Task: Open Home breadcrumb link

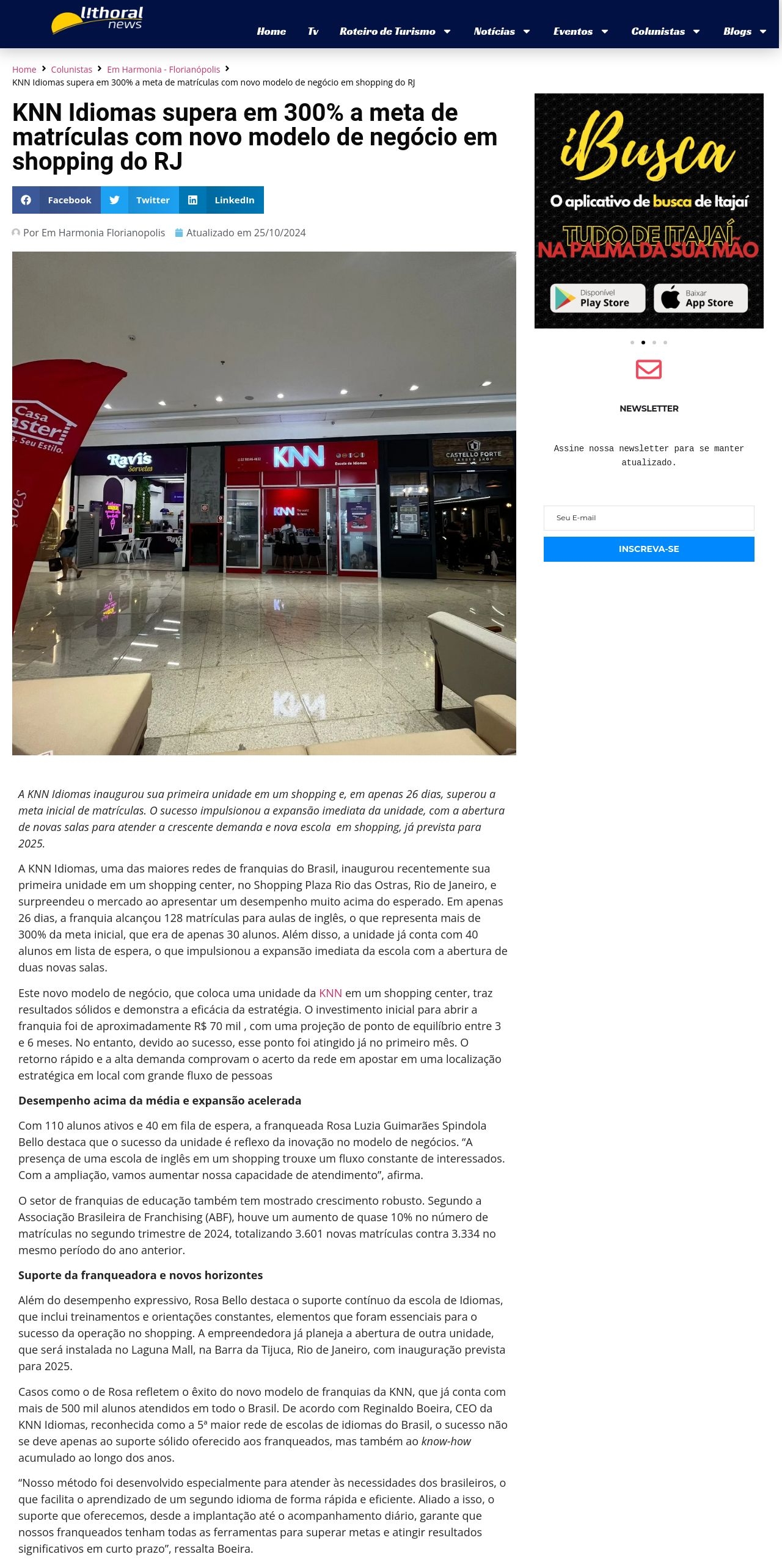Action: pyautogui.click(x=24, y=70)
